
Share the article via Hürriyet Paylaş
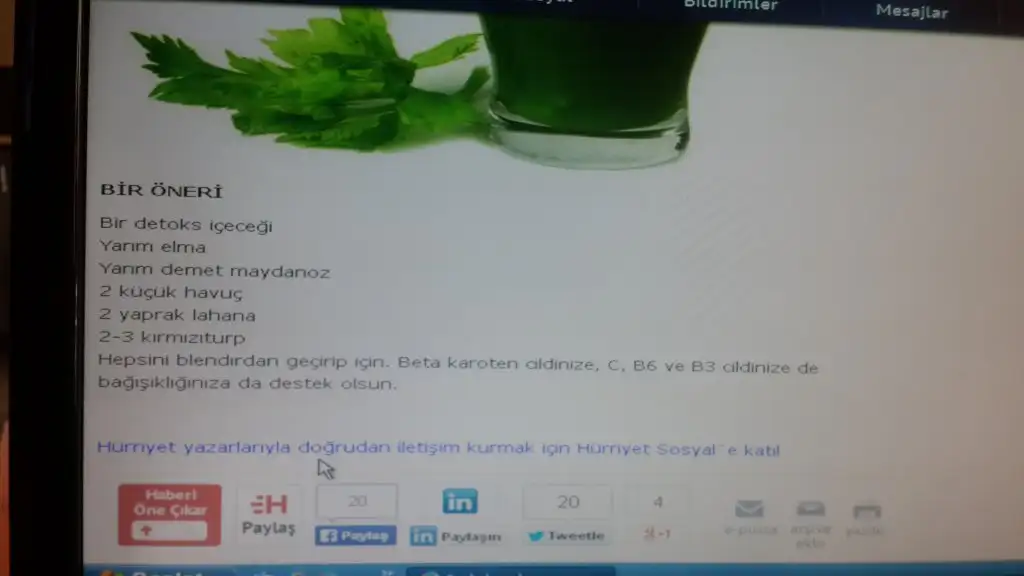(x=268, y=514)
